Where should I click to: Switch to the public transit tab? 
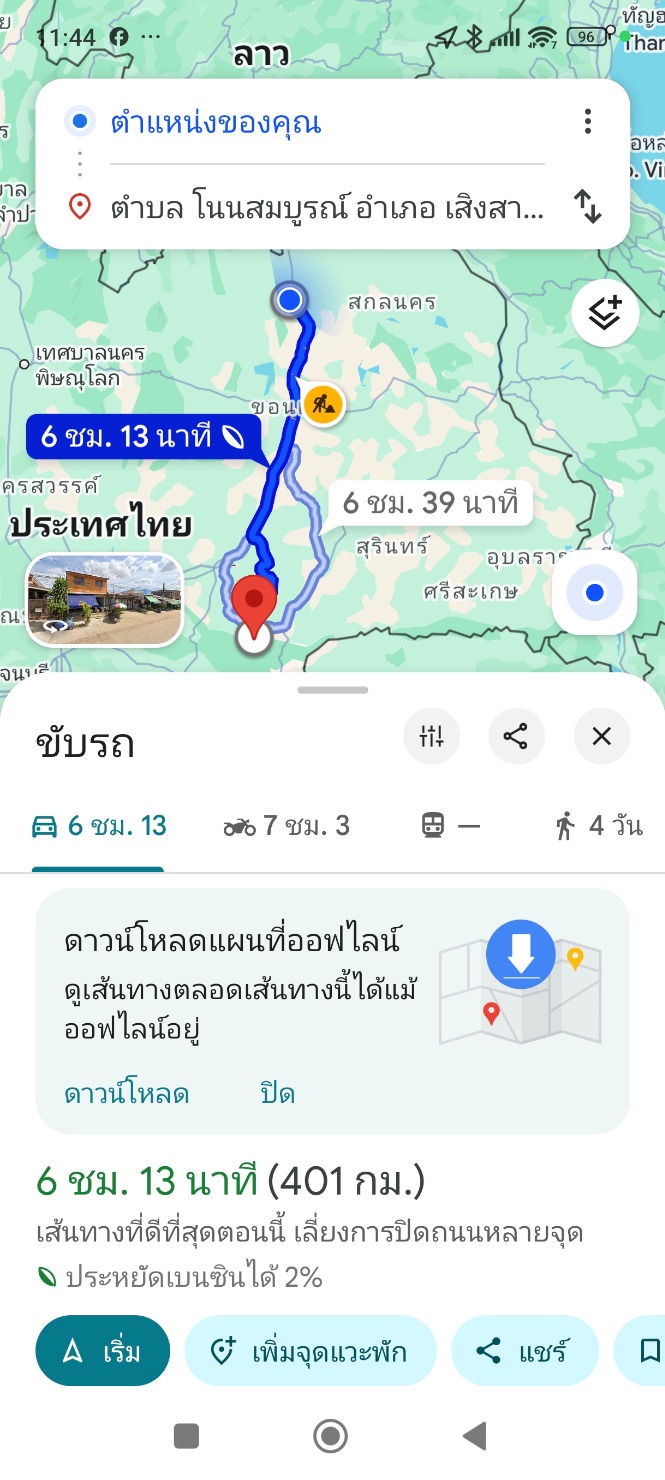450,826
